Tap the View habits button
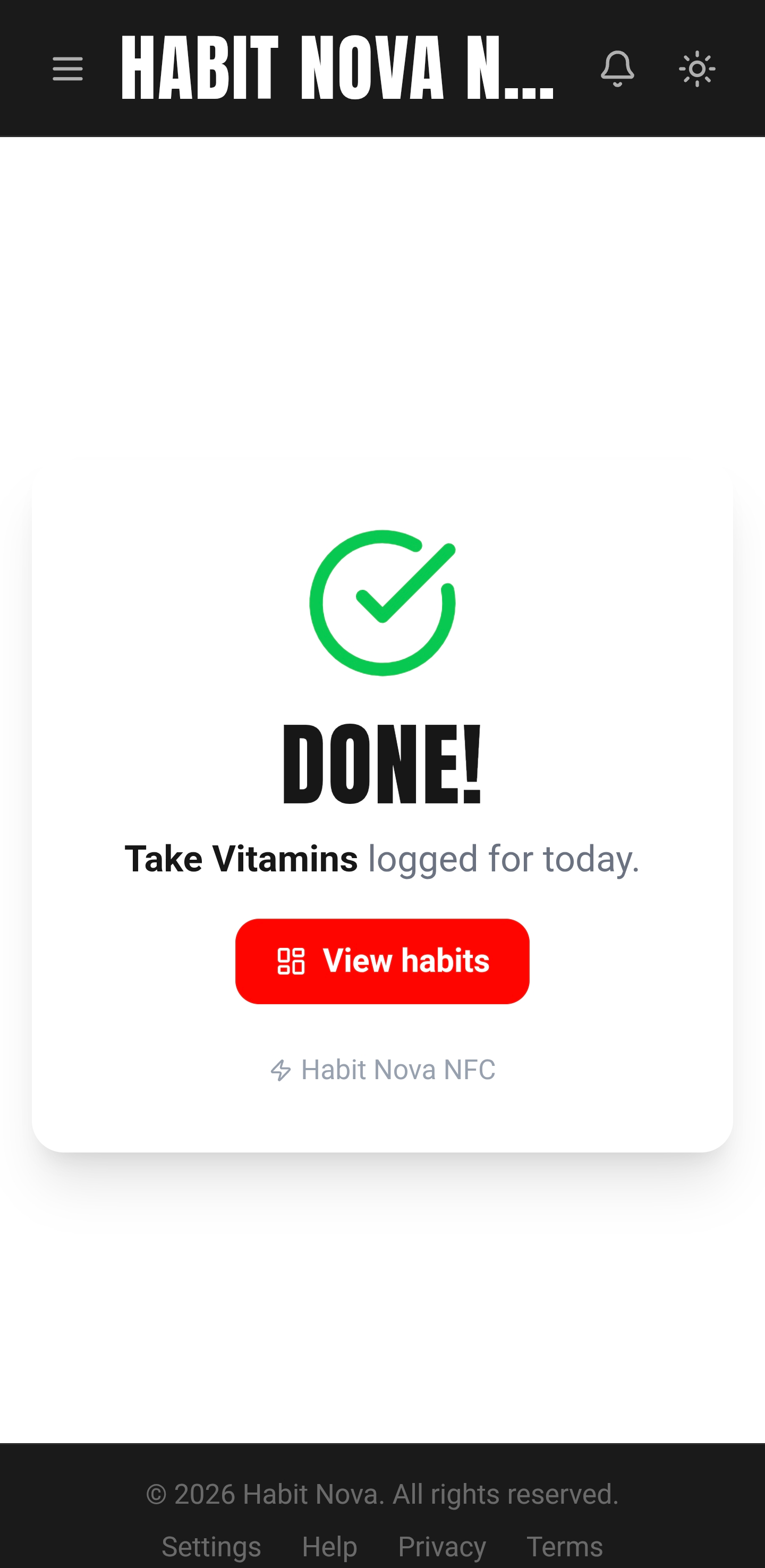765x1568 pixels. coord(382,961)
